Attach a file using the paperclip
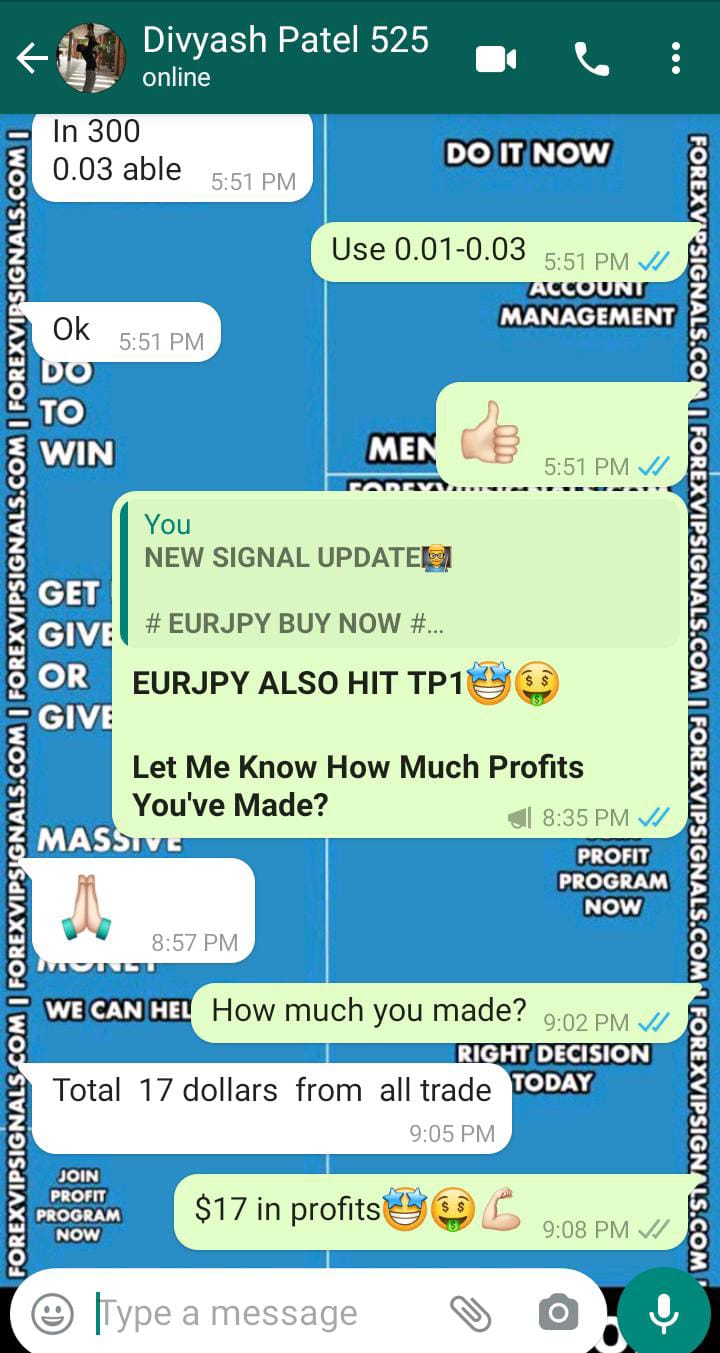 [x=470, y=1313]
